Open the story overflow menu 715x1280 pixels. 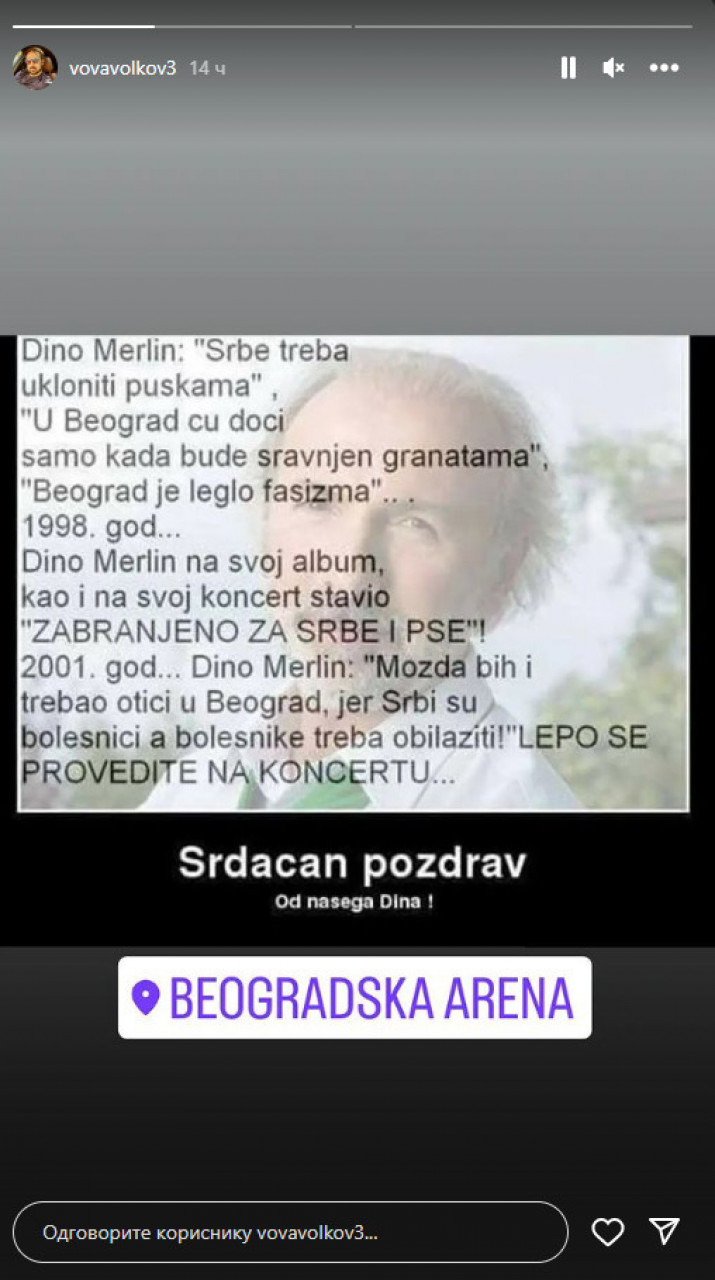click(x=664, y=68)
